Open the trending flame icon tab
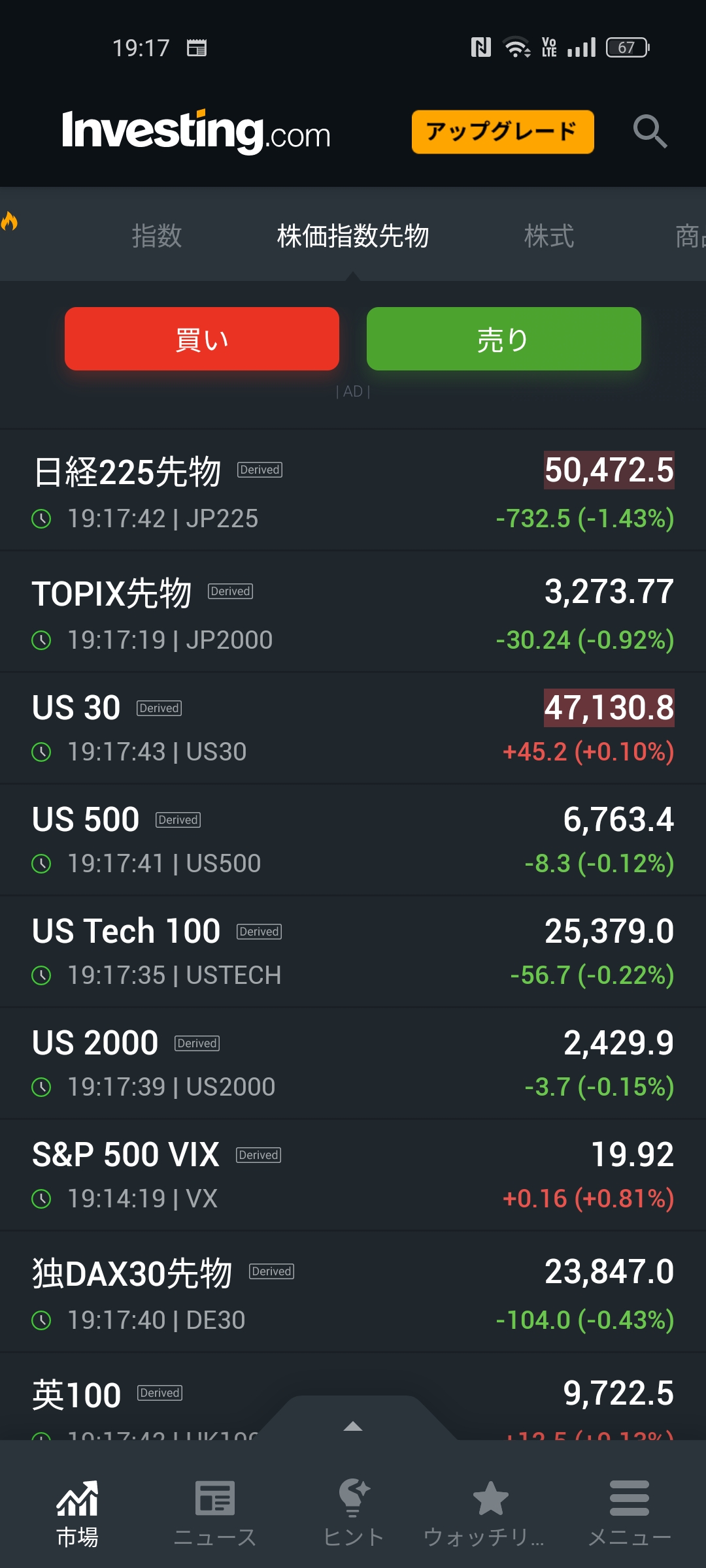 click(9, 221)
